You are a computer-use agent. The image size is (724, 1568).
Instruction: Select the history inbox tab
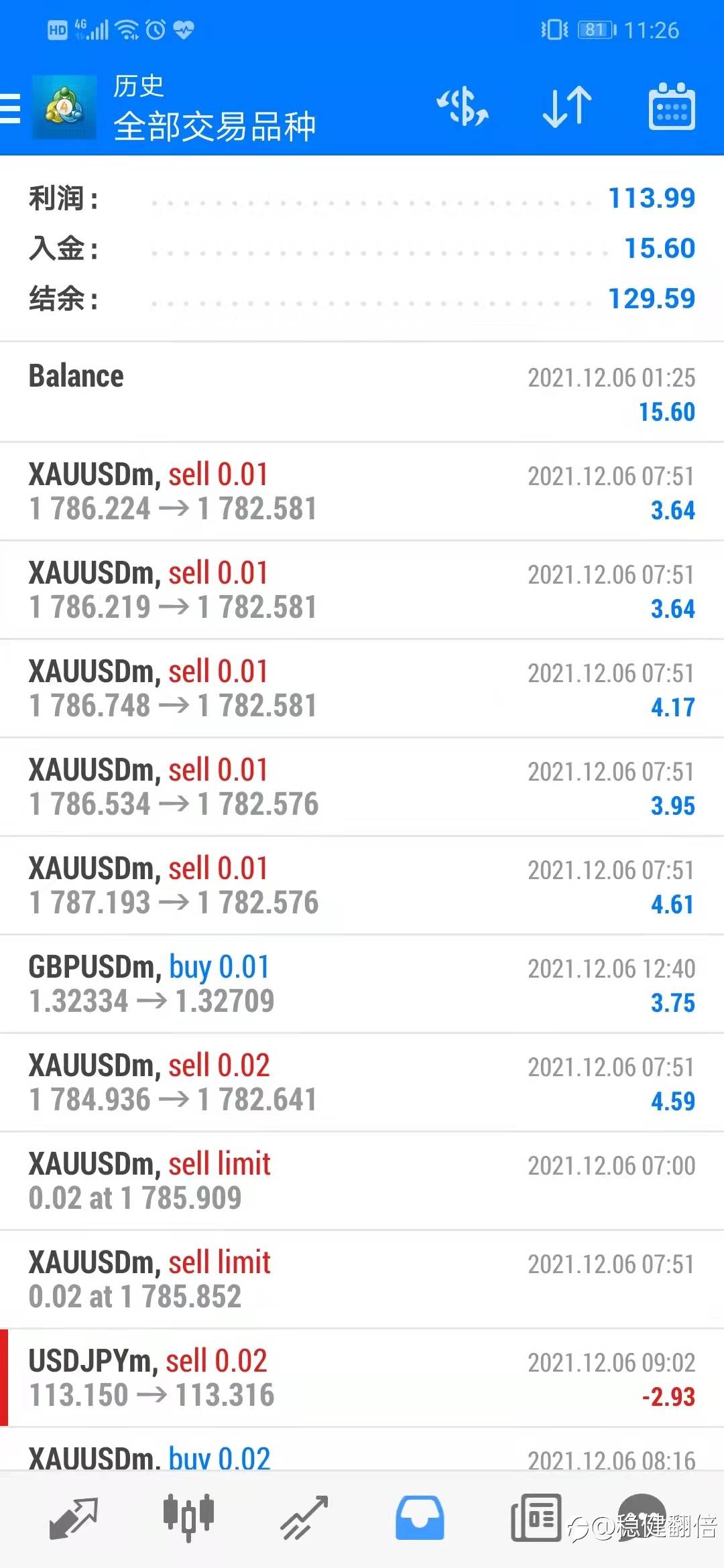[x=420, y=1518]
